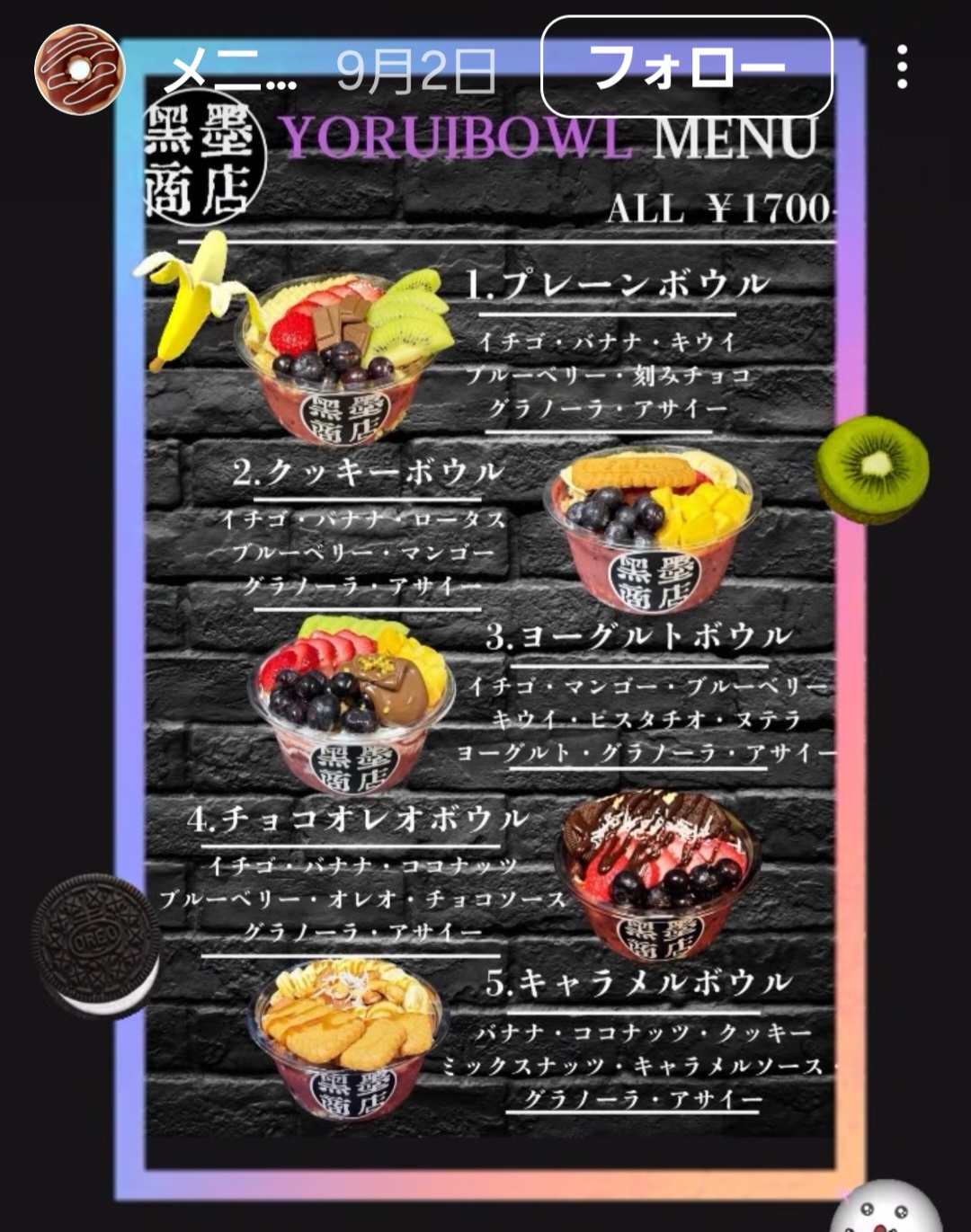Open the donut profile picture

click(x=78, y=70)
